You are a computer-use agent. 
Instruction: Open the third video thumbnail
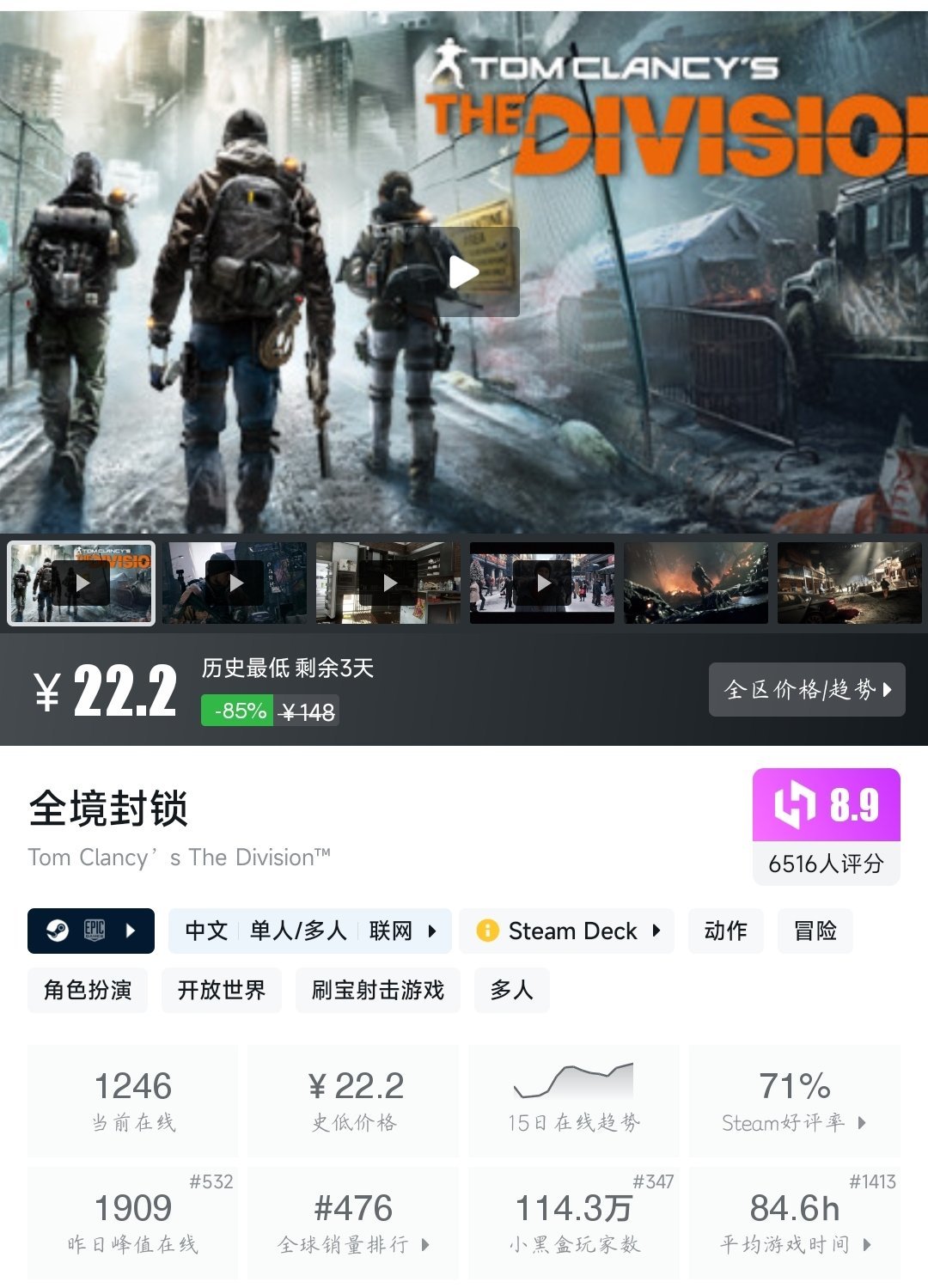[388, 583]
